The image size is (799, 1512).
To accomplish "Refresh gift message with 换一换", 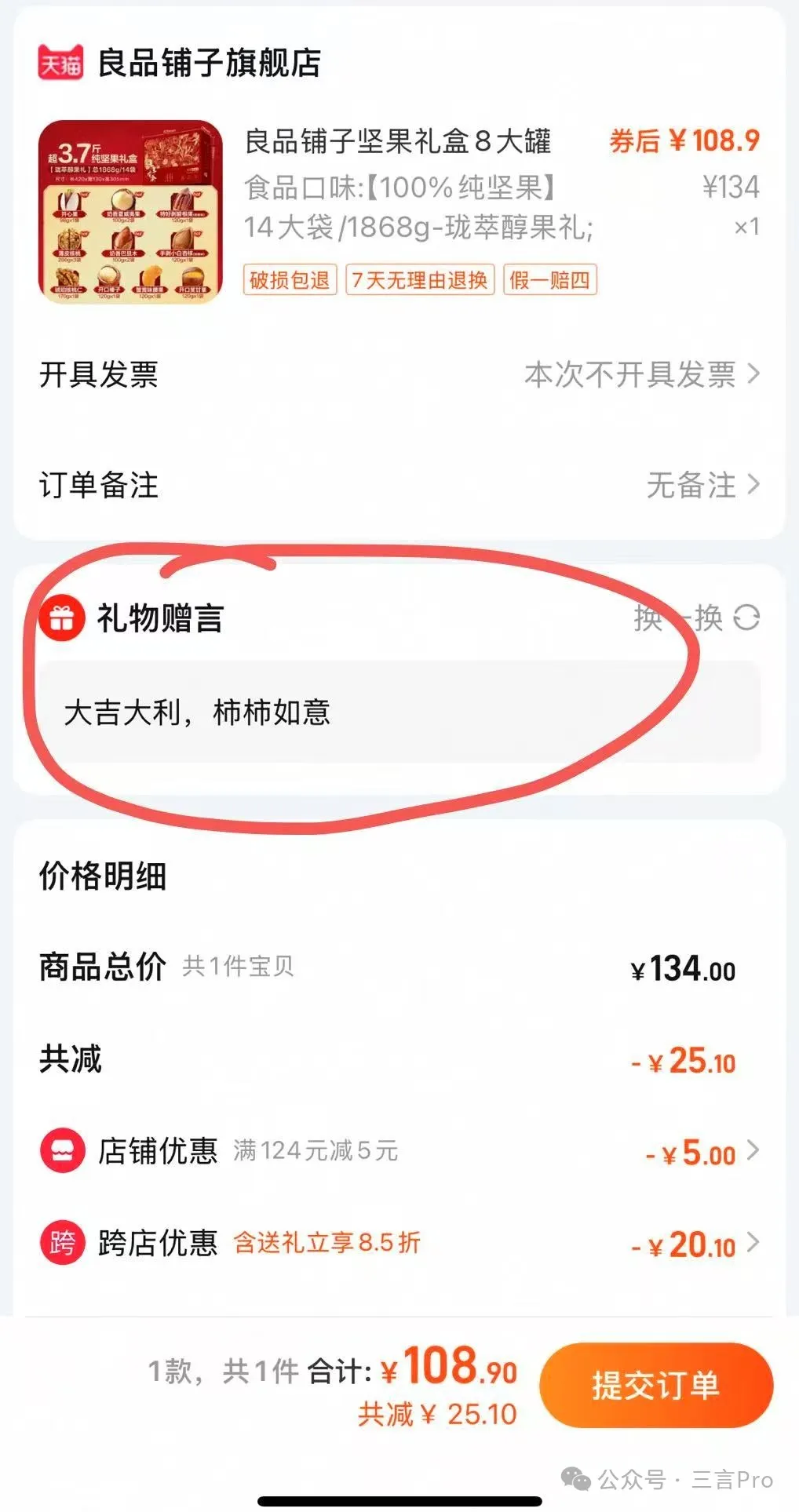I will [x=696, y=618].
